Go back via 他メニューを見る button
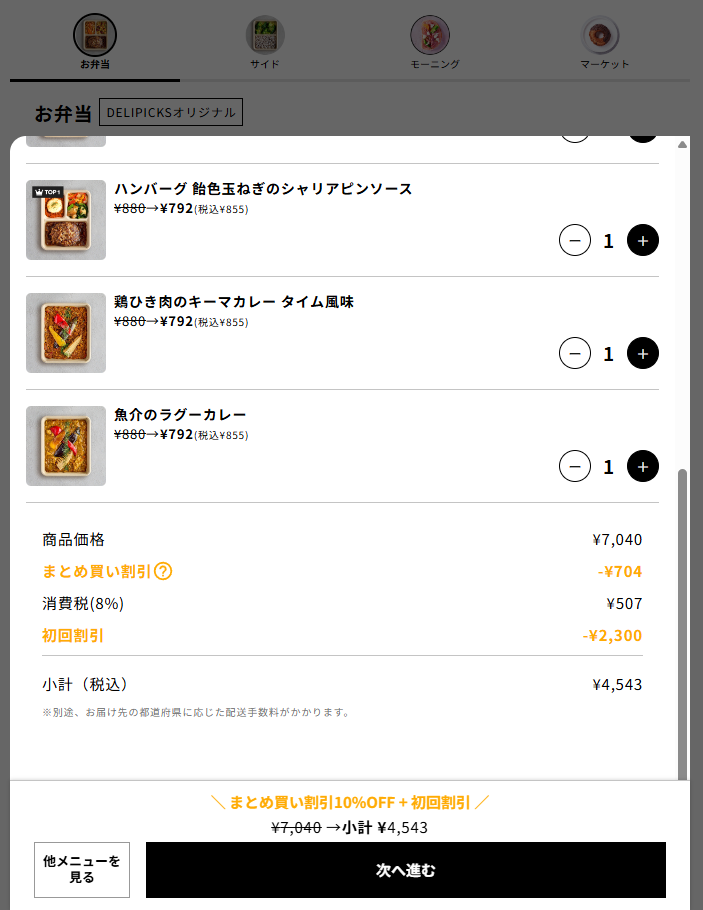The height and width of the screenshot is (910, 703). tap(82, 870)
